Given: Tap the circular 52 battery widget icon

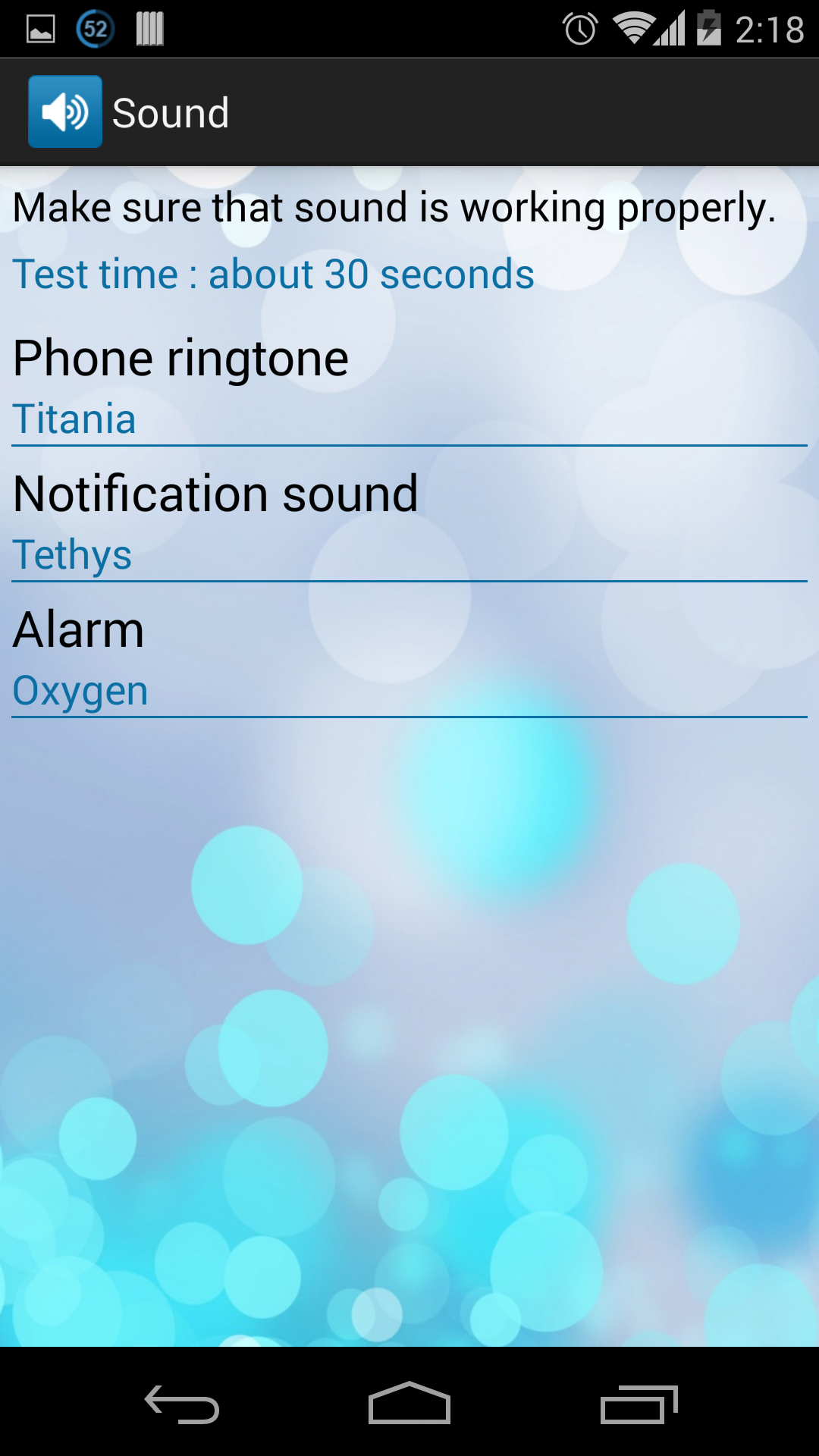Looking at the screenshot, I should (94, 27).
